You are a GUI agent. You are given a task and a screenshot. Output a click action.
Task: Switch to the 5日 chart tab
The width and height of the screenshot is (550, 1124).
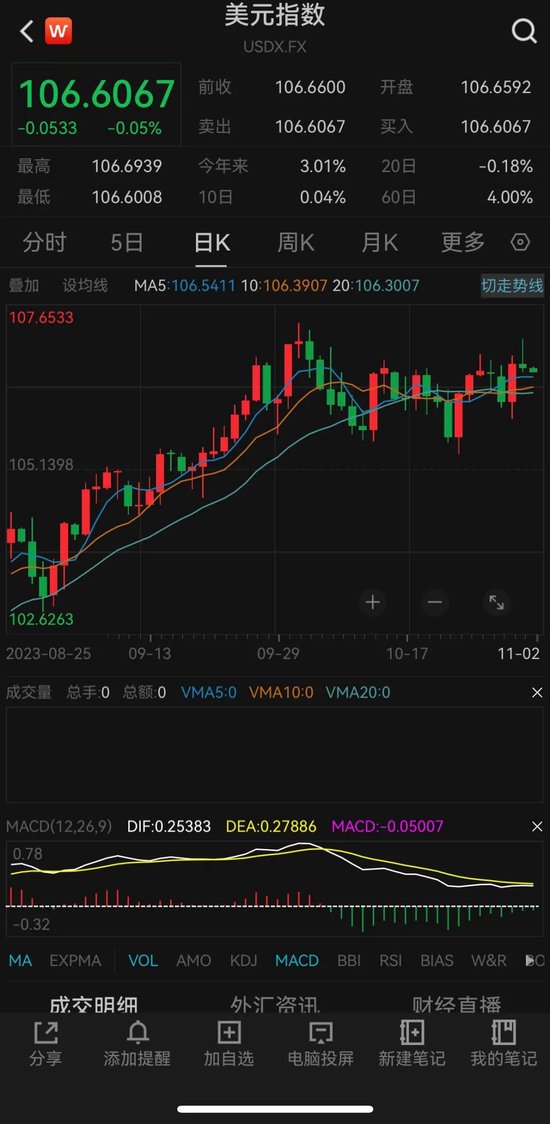click(127, 242)
